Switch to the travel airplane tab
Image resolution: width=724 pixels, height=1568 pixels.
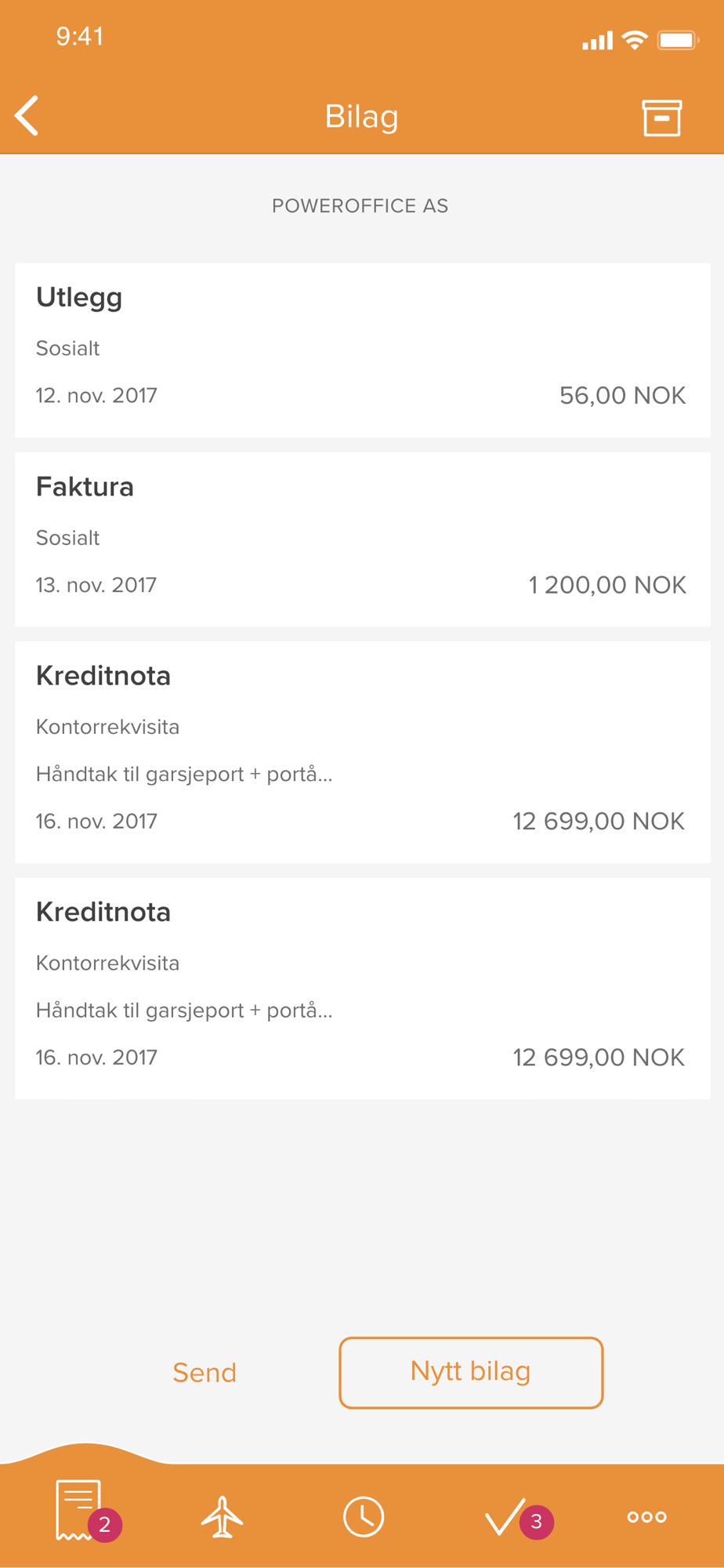[x=223, y=1516]
